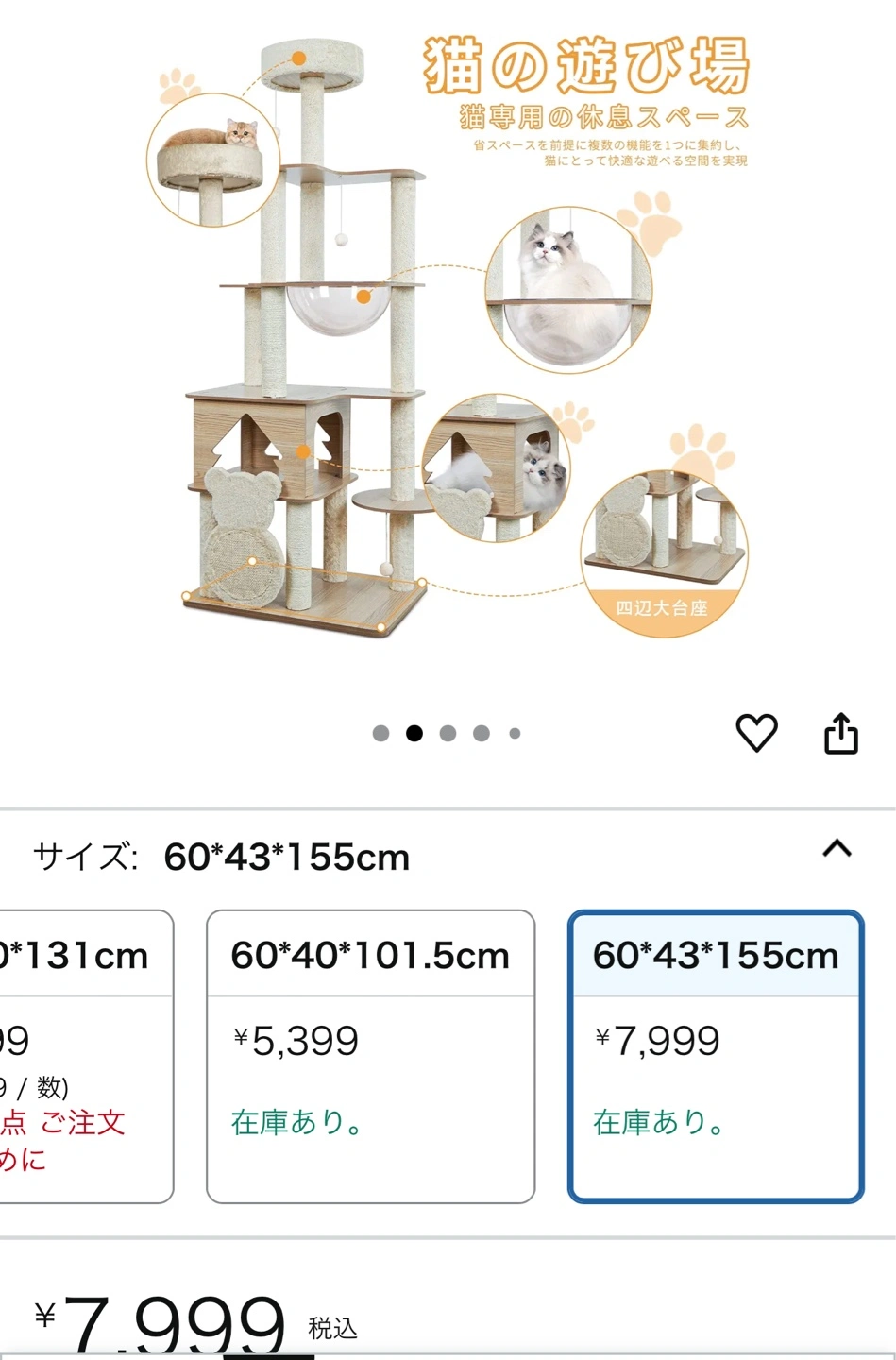Tap the image page indicator dots

pyautogui.click(x=447, y=734)
